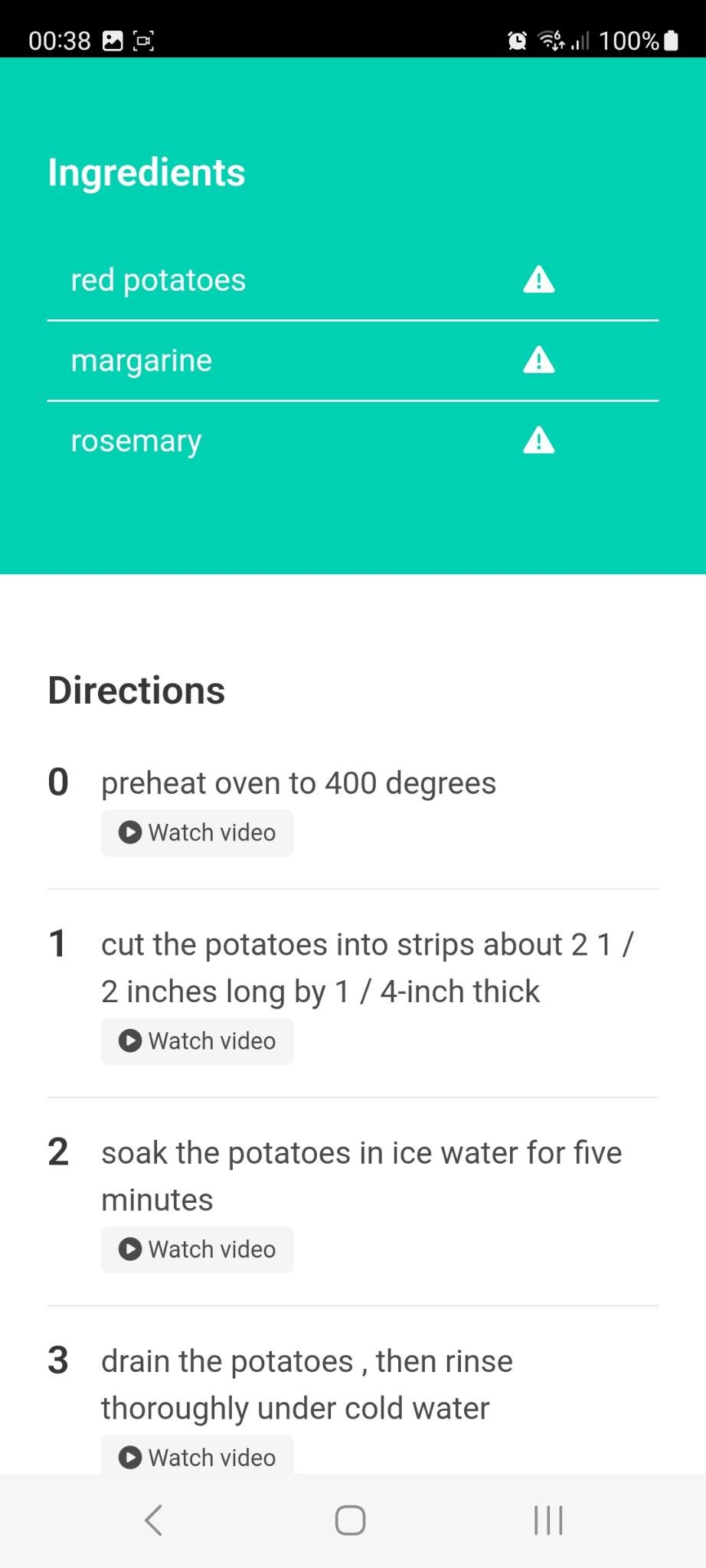Image resolution: width=706 pixels, height=1568 pixels.
Task: Click the Wi-Fi indicator in the status bar
Action: 551,40
